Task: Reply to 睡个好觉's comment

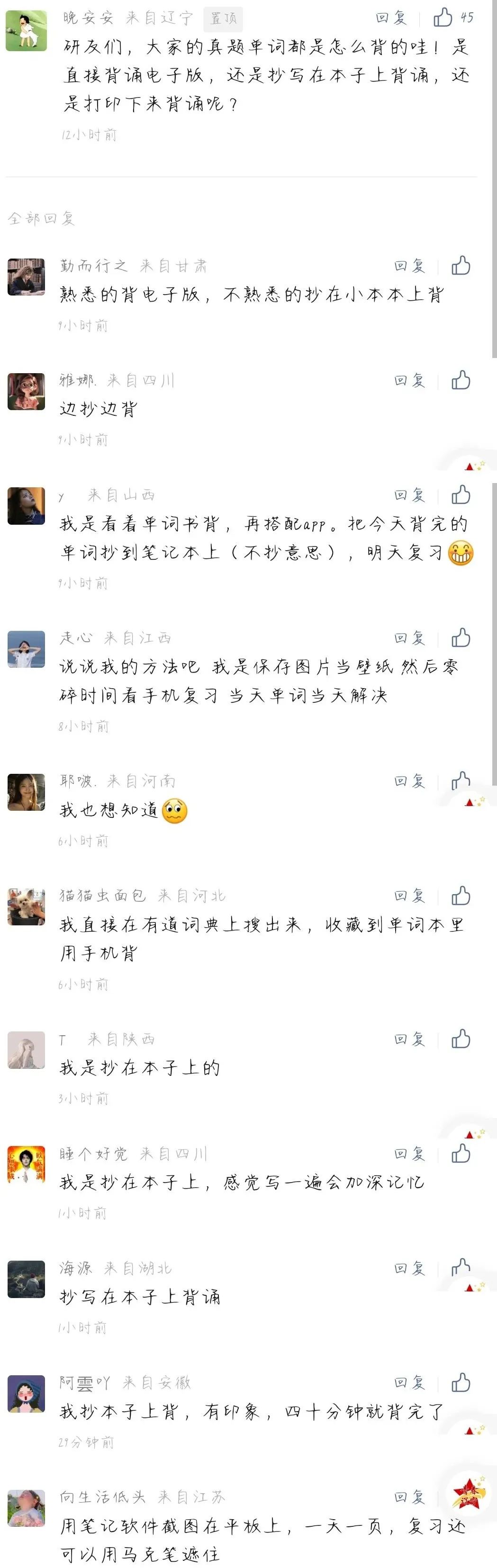Action: pos(409,1154)
